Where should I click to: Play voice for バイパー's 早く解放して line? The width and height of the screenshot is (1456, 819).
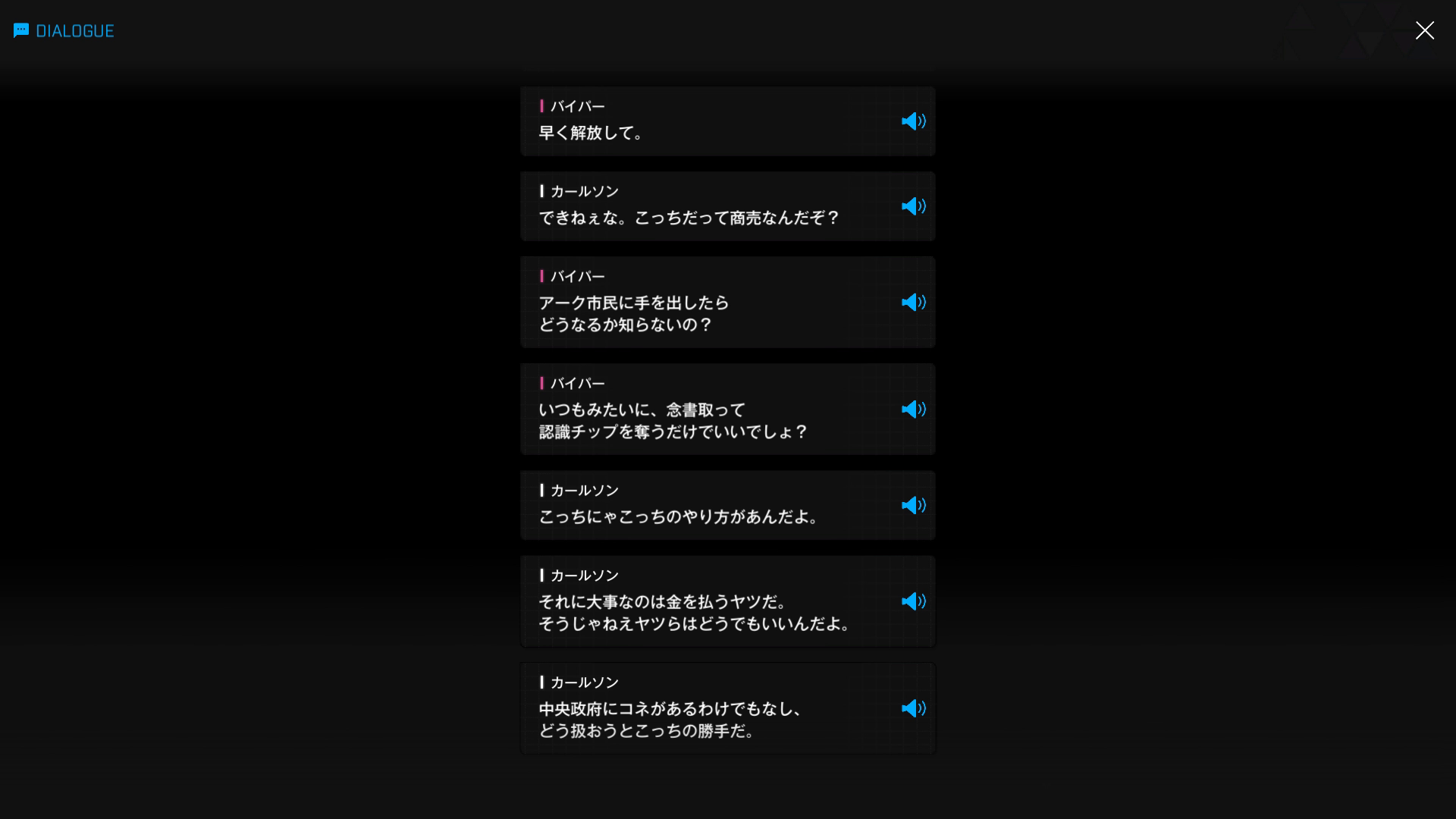click(913, 121)
